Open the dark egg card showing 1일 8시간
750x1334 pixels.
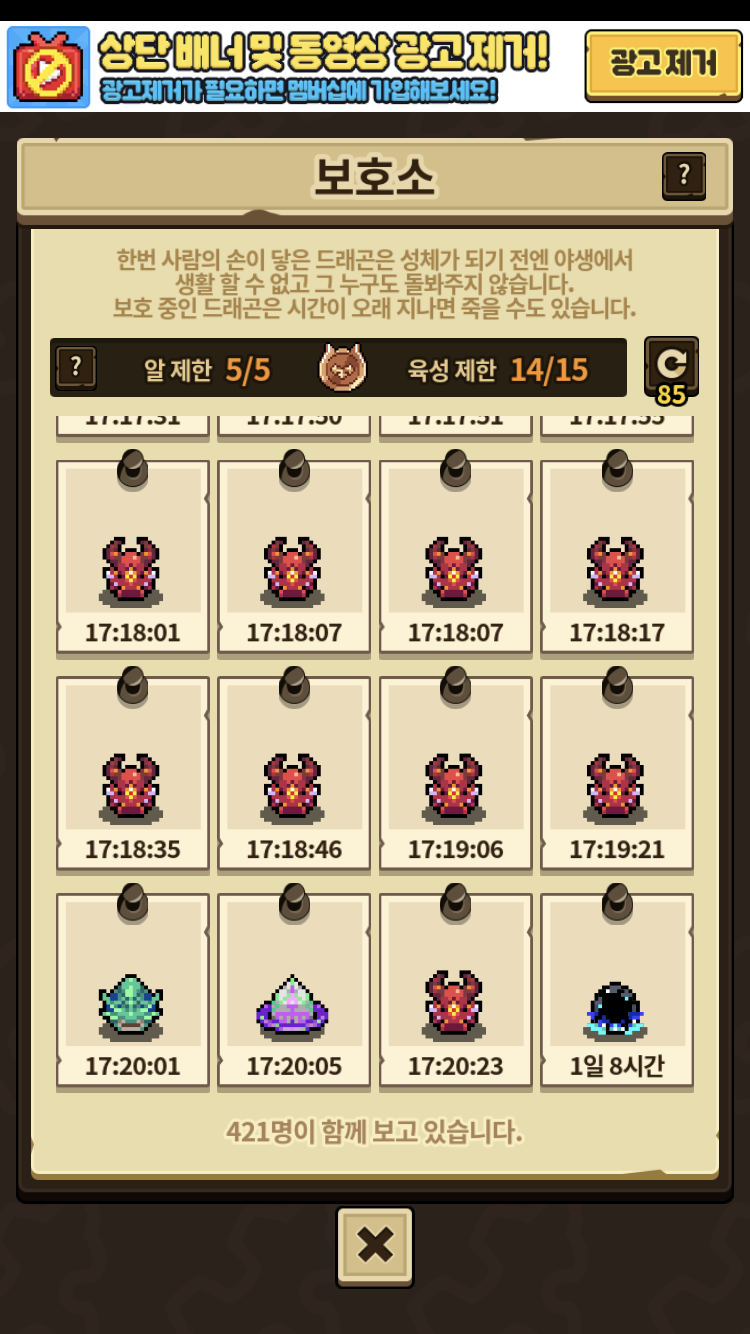click(x=617, y=991)
